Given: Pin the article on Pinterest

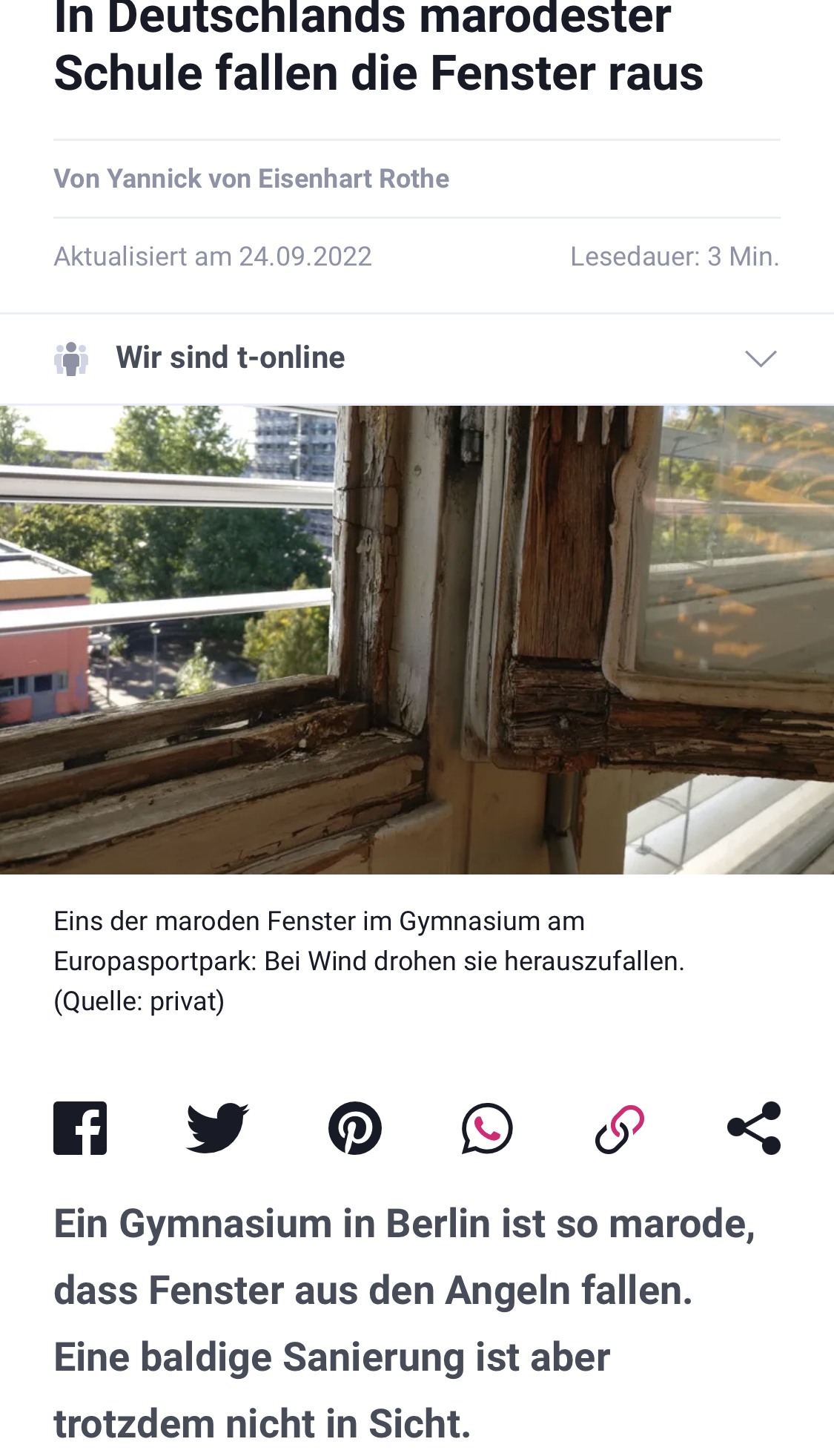Looking at the screenshot, I should (x=355, y=1128).
